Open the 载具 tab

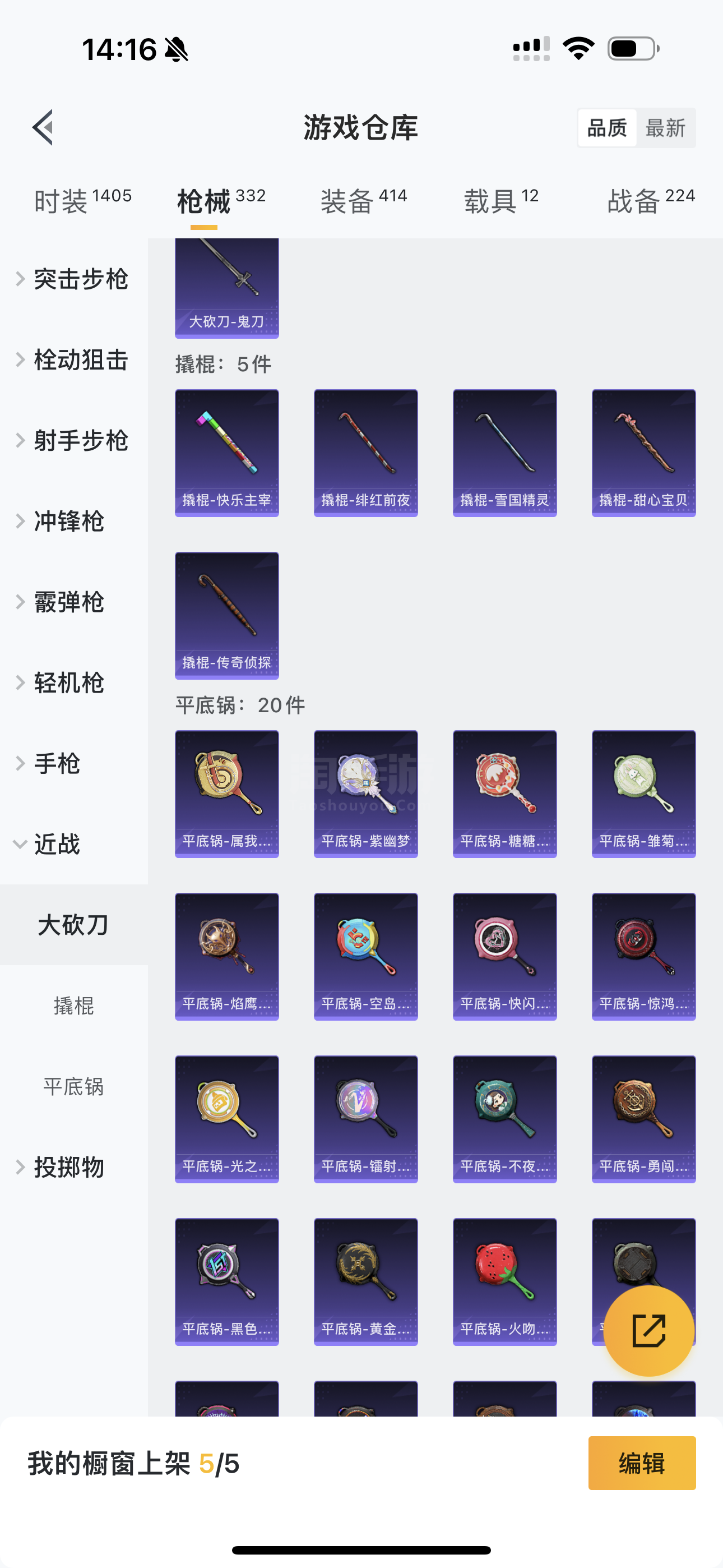click(x=501, y=201)
